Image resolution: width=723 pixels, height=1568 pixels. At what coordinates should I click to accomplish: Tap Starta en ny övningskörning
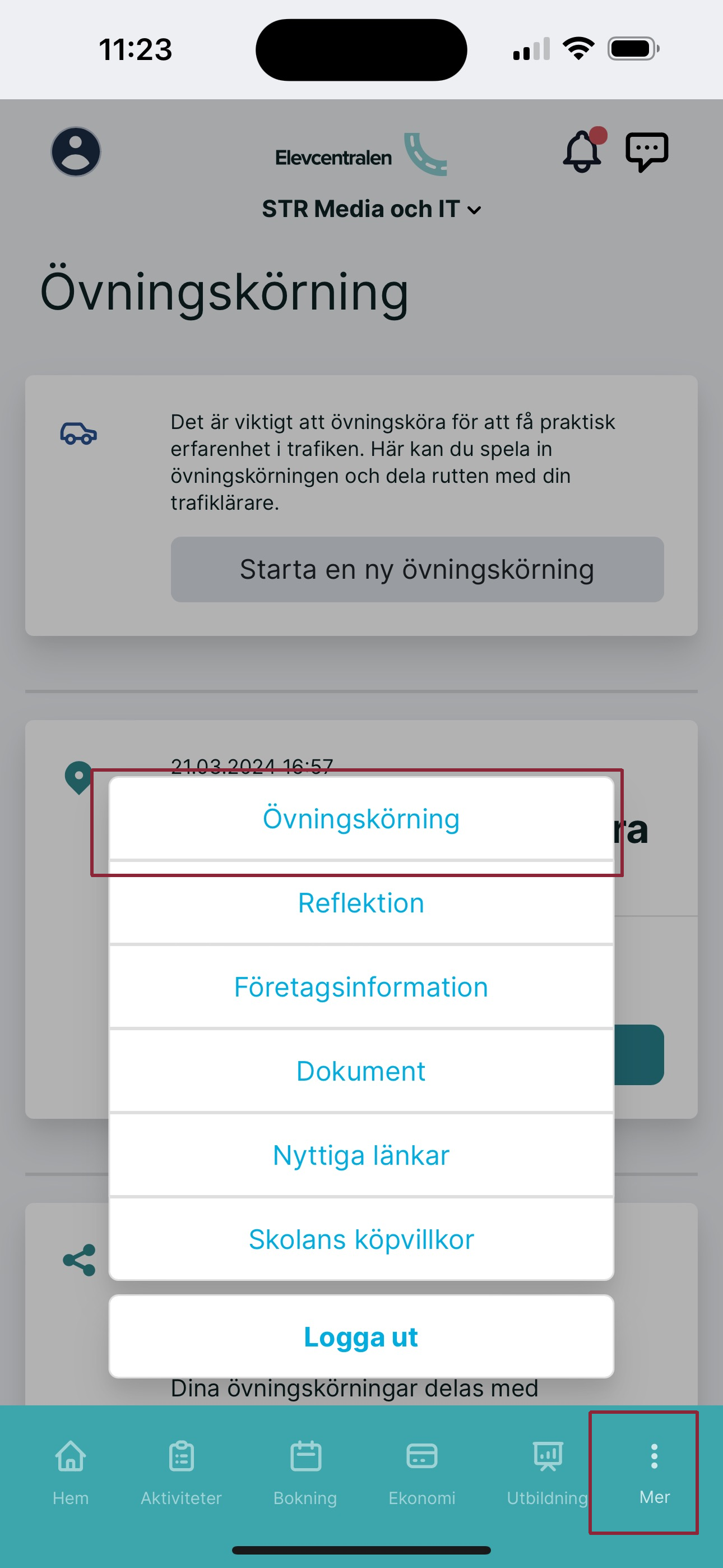(x=417, y=569)
